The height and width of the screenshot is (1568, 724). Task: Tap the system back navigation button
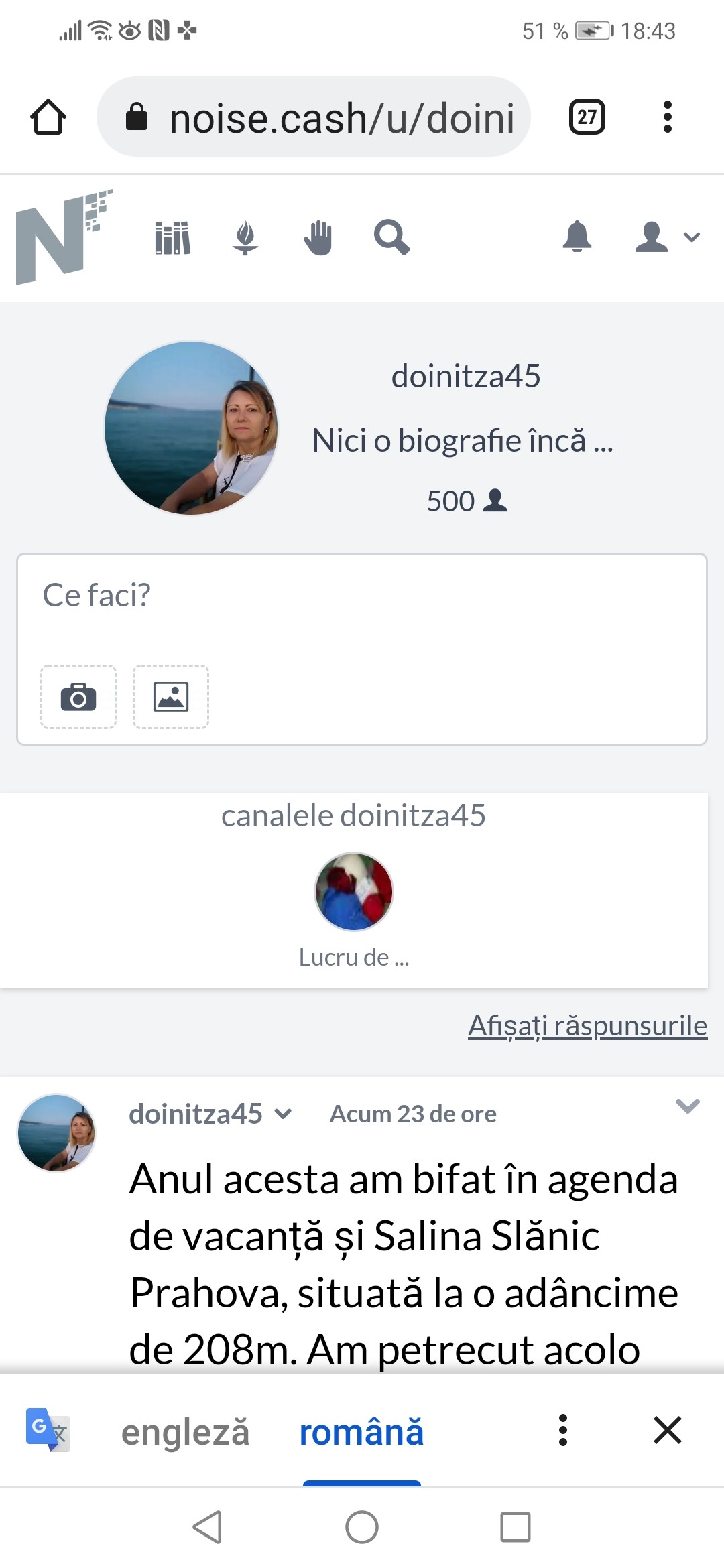coord(207,1527)
